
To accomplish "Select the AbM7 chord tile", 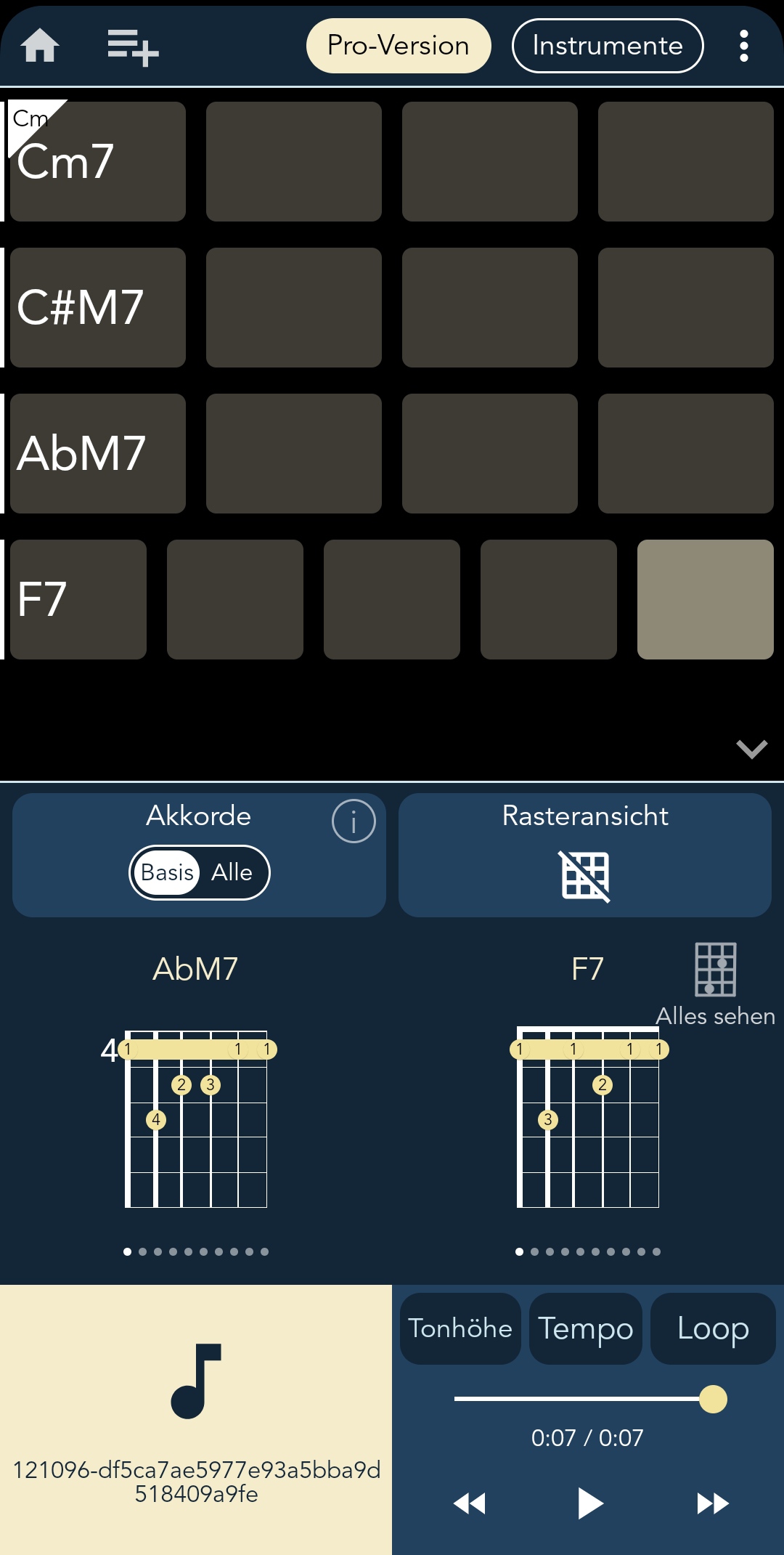I will [x=98, y=453].
